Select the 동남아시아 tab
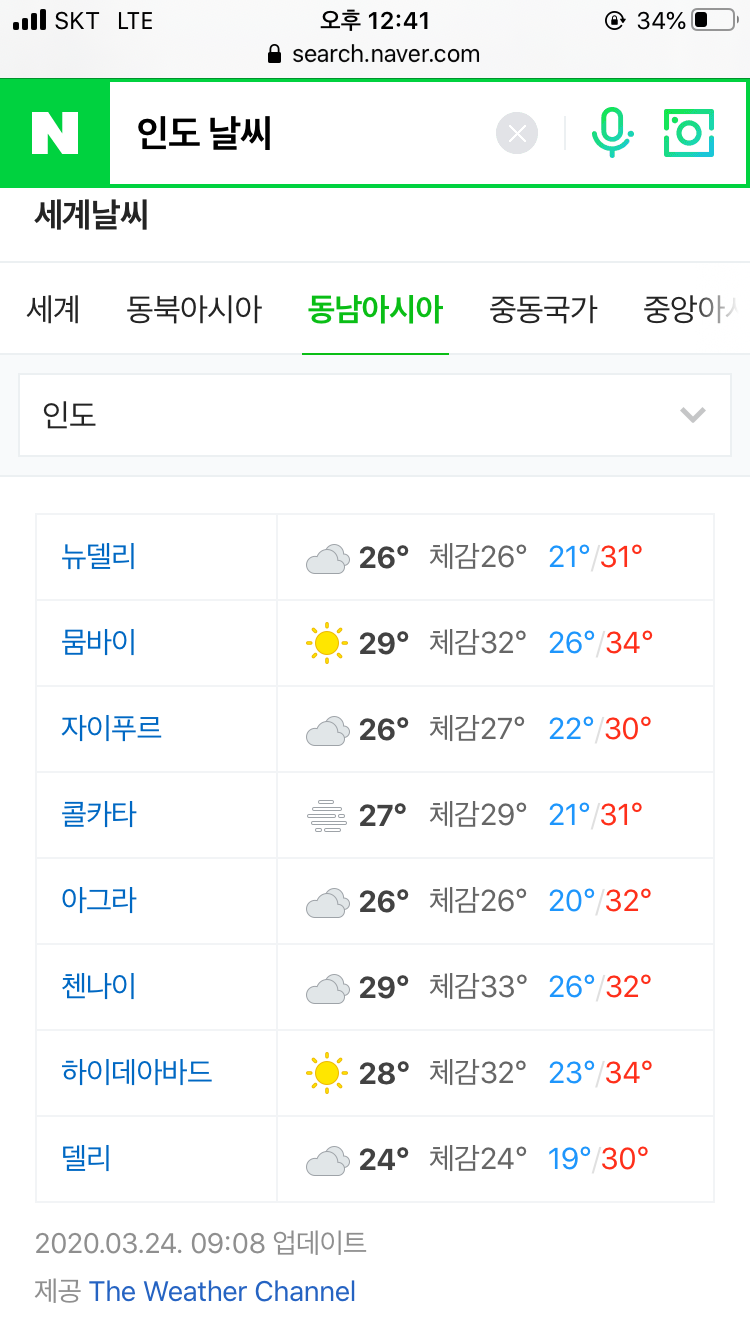The image size is (750, 1334). tap(375, 309)
